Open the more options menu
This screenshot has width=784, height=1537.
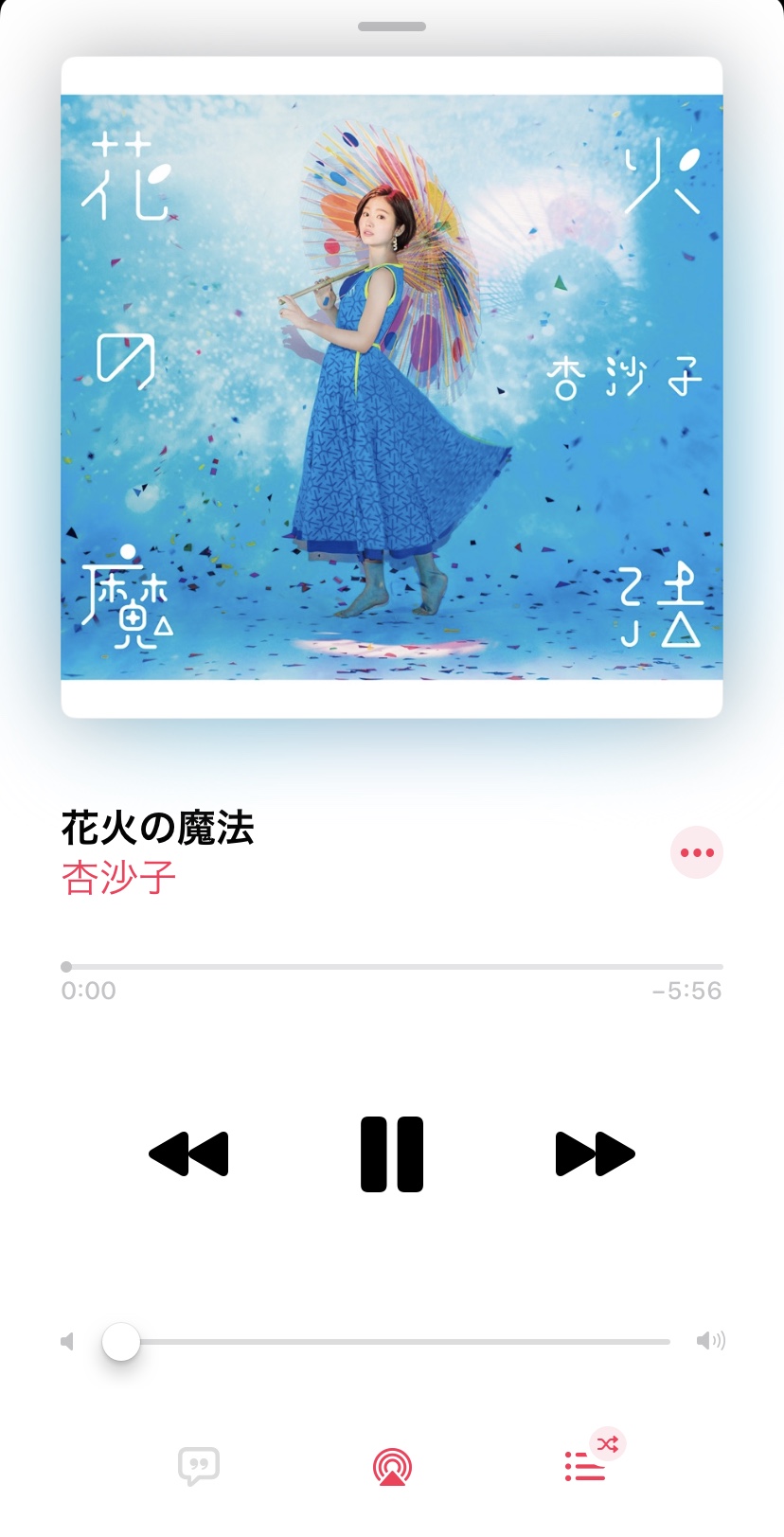tap(697, 852)
